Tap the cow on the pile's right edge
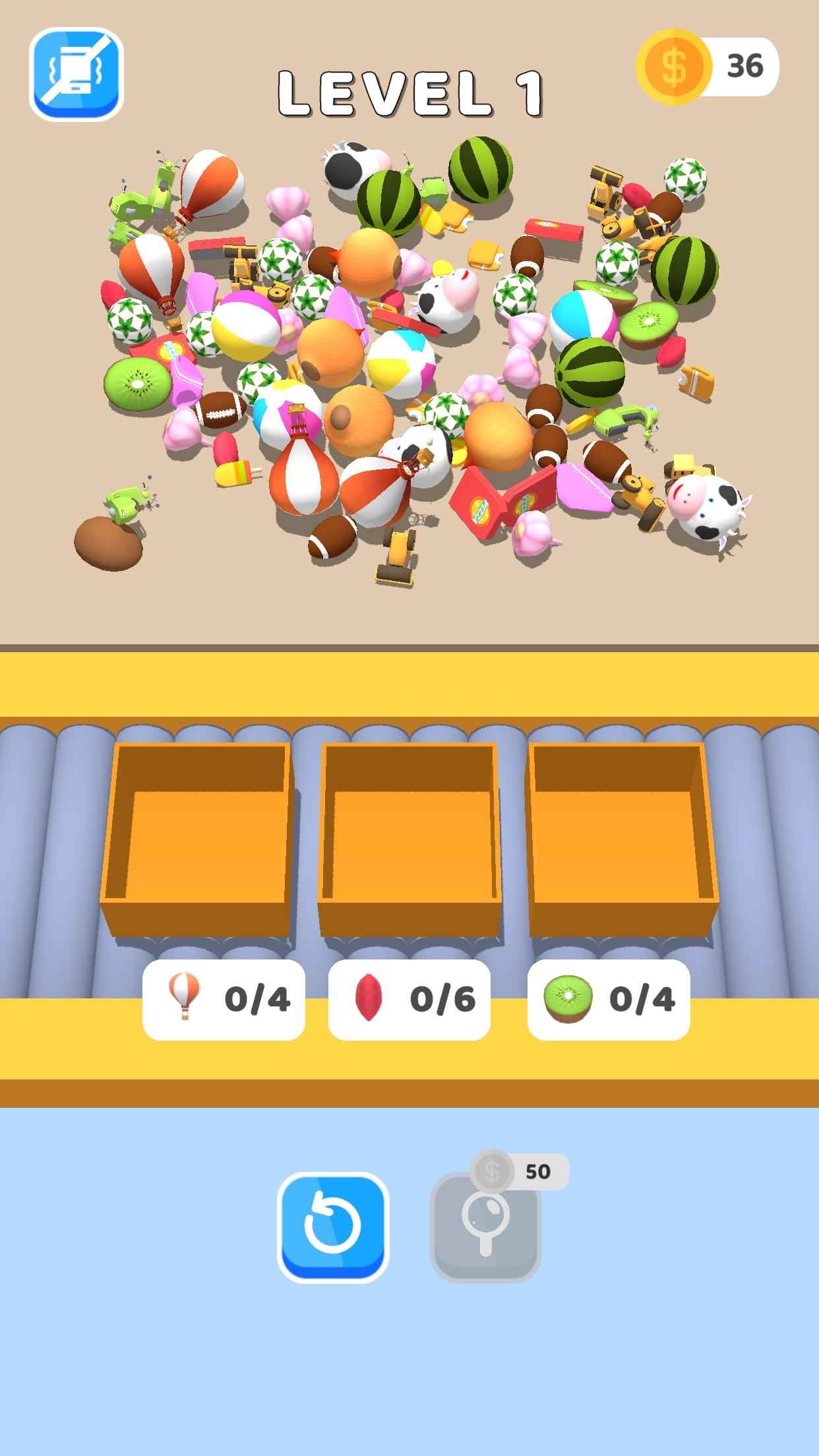The image size is (819, 1456). point(705,507)
